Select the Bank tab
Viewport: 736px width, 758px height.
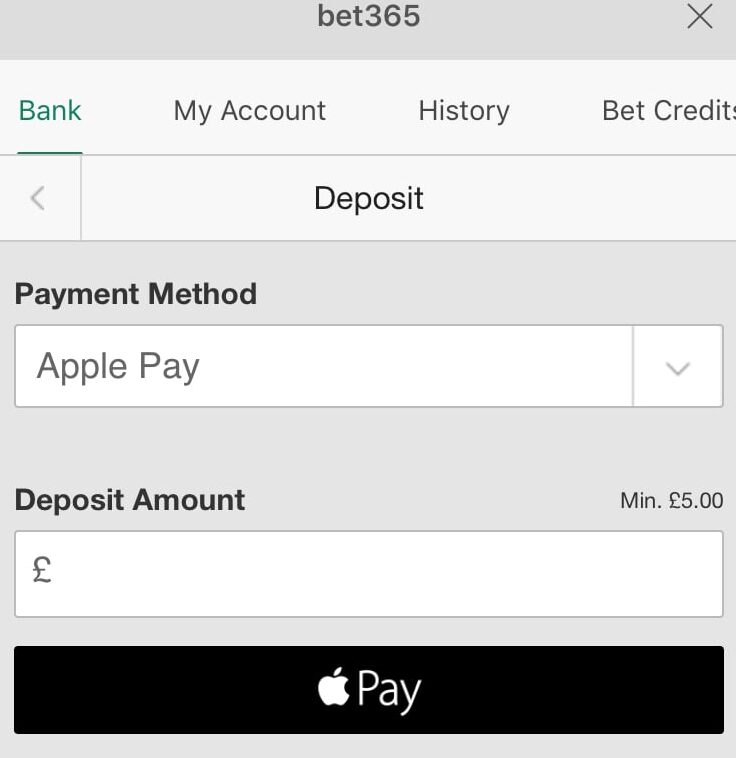(x=50, y=110)
